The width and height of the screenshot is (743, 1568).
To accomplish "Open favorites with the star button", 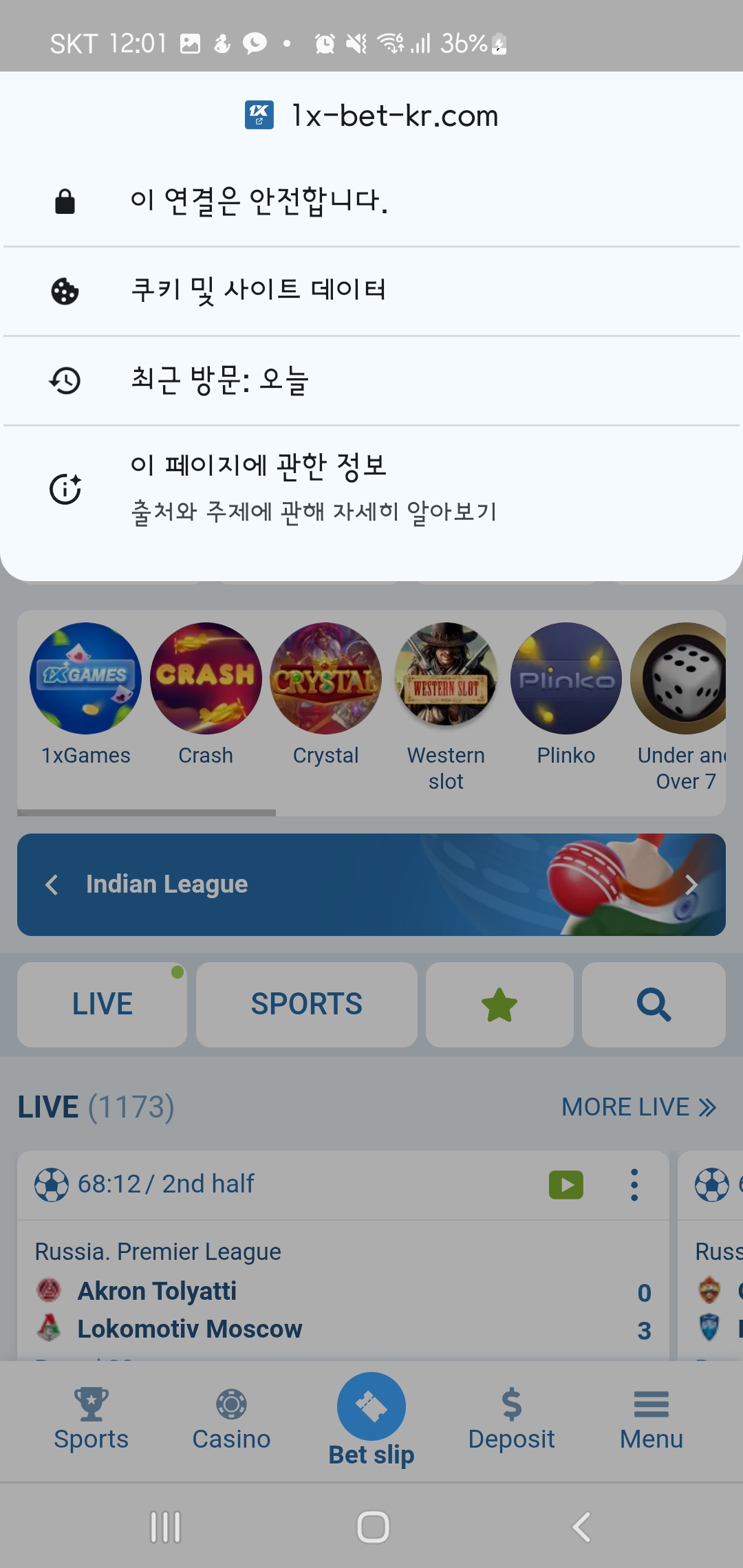I will tap(499, 1004).
